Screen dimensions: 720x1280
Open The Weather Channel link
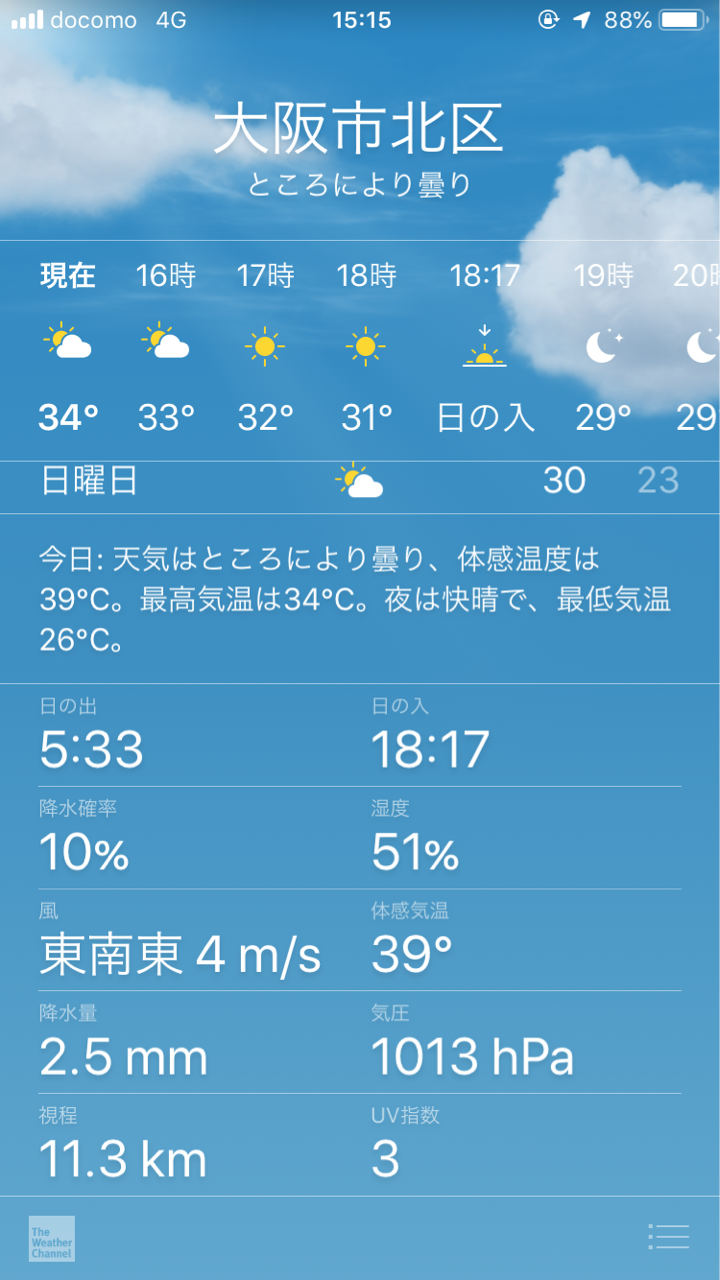pyautogui.click(x=52, y=1238)
